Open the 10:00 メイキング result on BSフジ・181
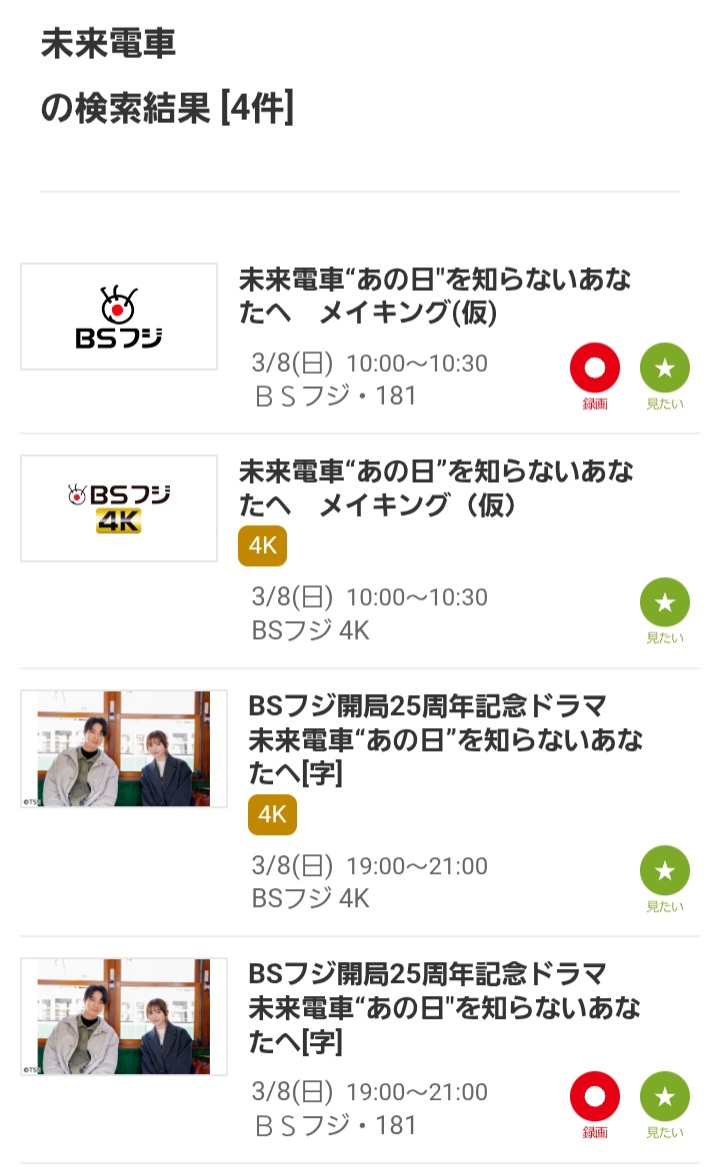The width and height of the screenshot is (720, 1167). (x=435, y=296)
